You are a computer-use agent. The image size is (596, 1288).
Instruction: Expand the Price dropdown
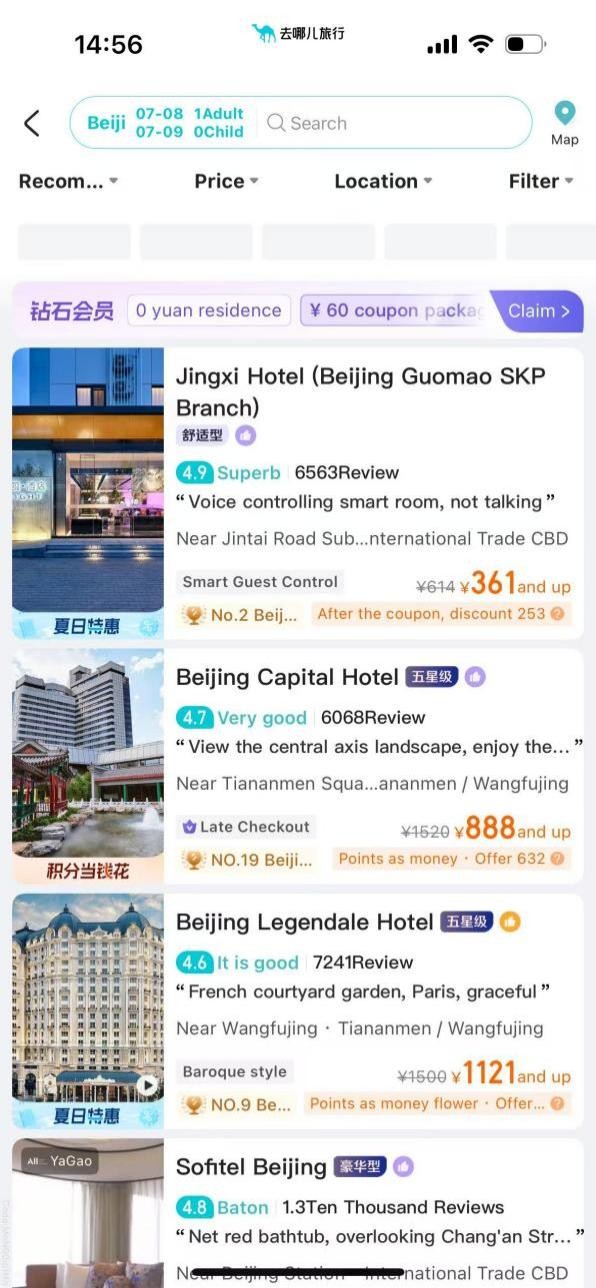227,181
